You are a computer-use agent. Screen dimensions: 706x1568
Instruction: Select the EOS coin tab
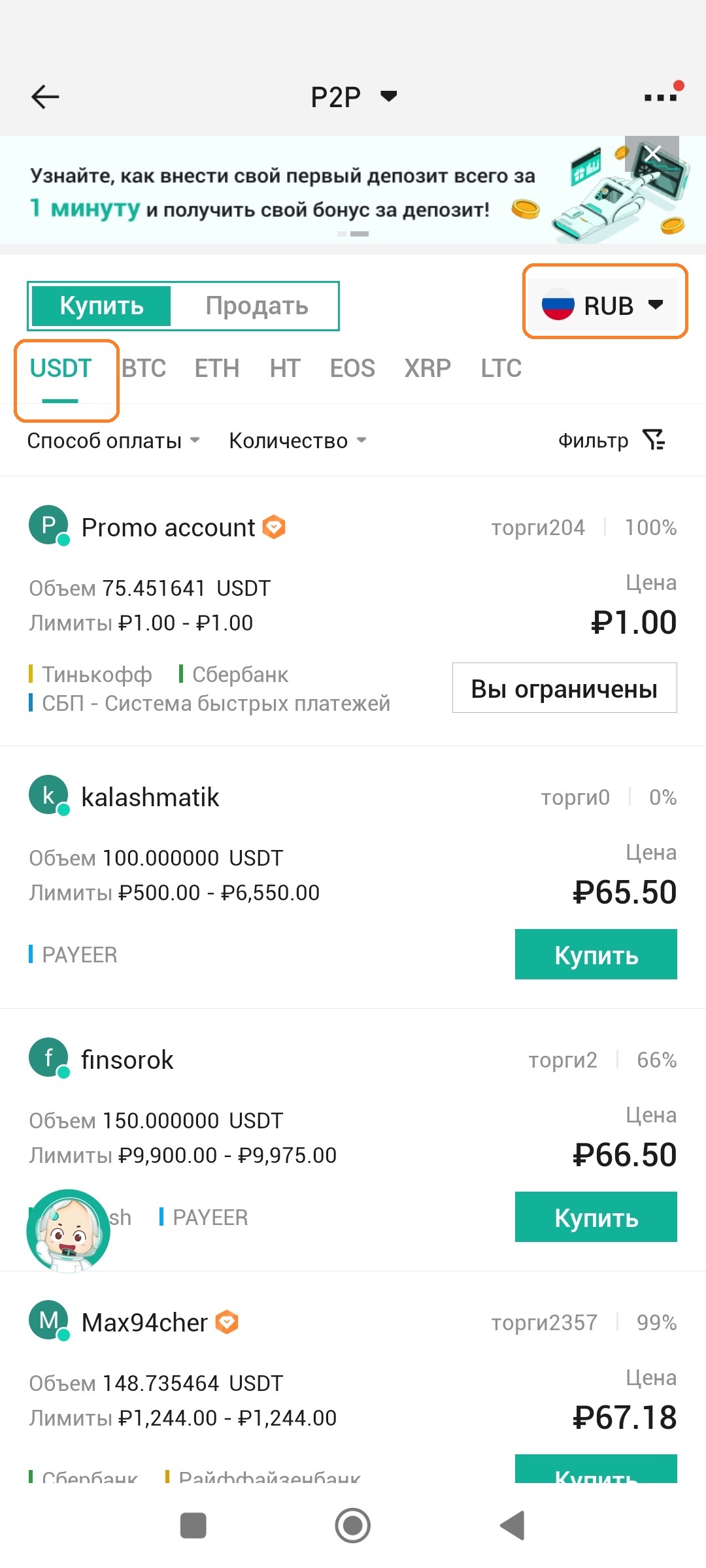click(x=352, y=368)
